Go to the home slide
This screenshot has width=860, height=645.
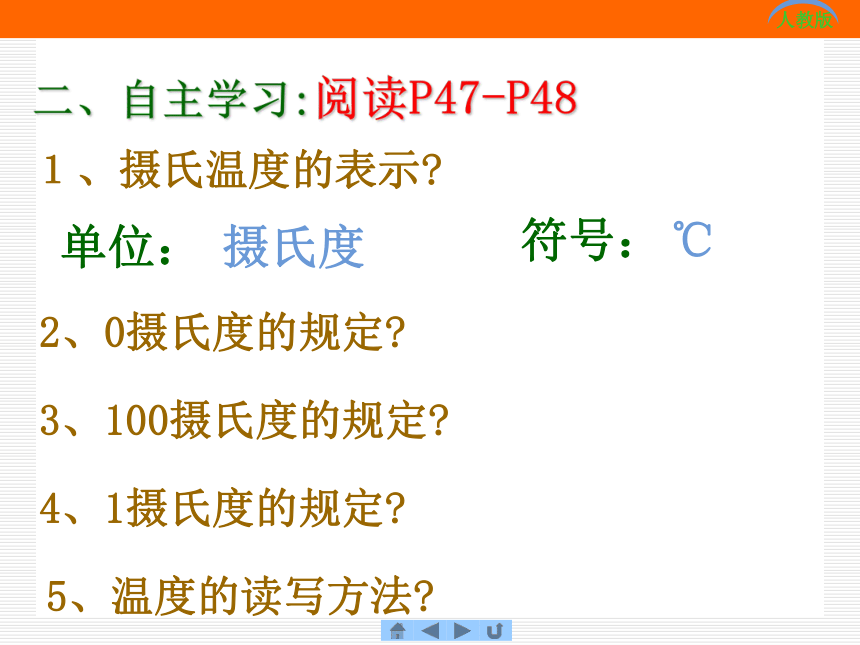(397, 631)
